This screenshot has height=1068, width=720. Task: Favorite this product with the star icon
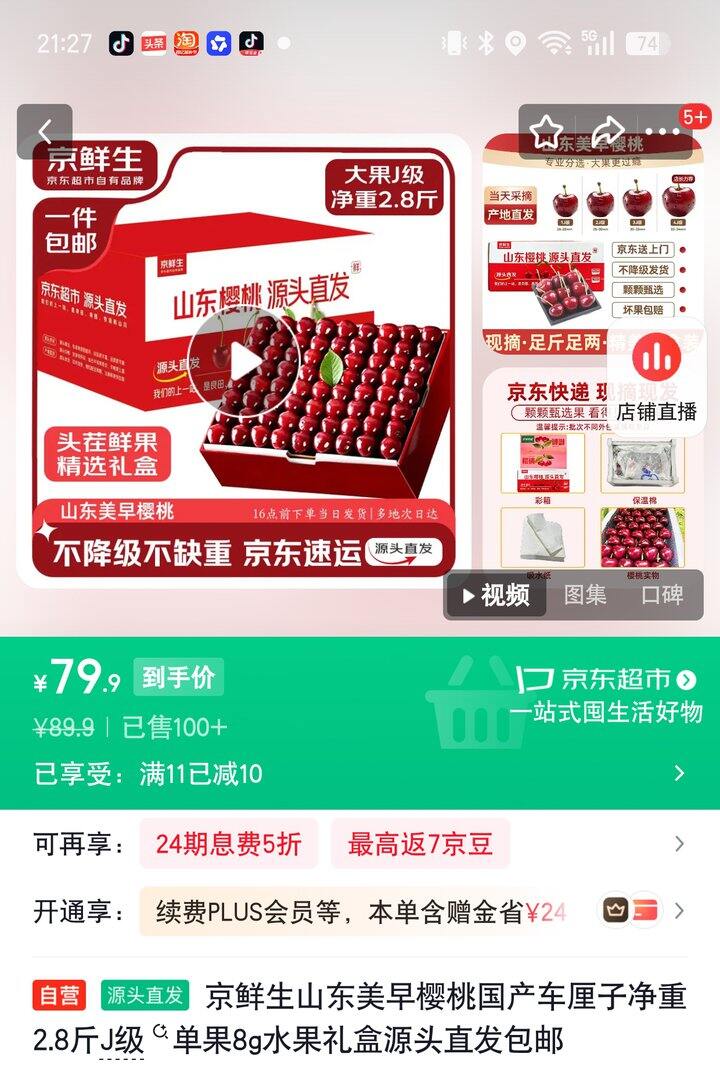coord(546,131)
